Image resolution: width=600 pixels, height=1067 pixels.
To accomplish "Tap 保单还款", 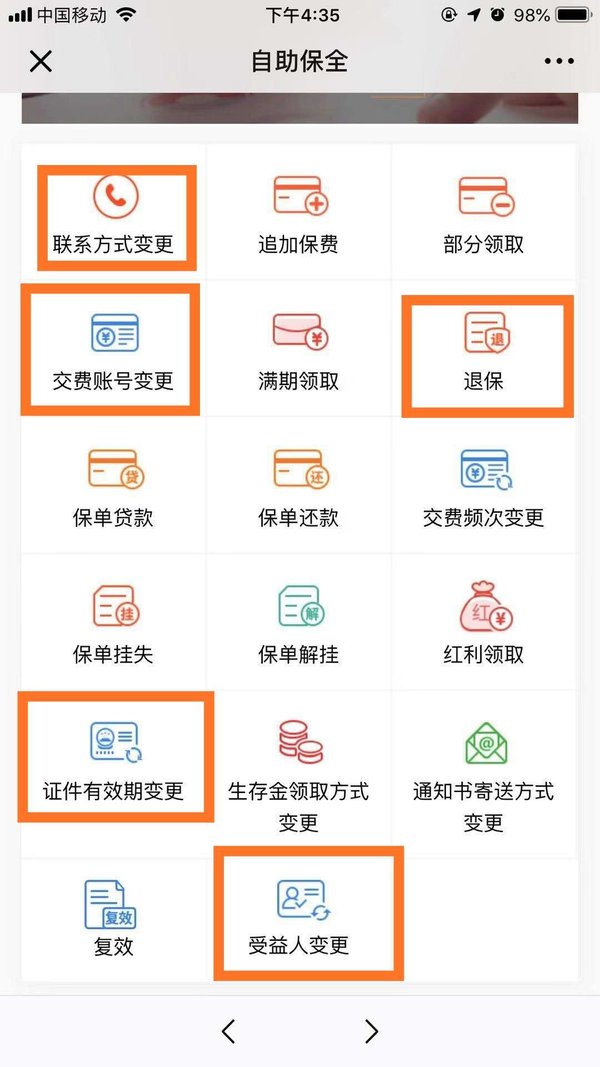I will (299, 485).
